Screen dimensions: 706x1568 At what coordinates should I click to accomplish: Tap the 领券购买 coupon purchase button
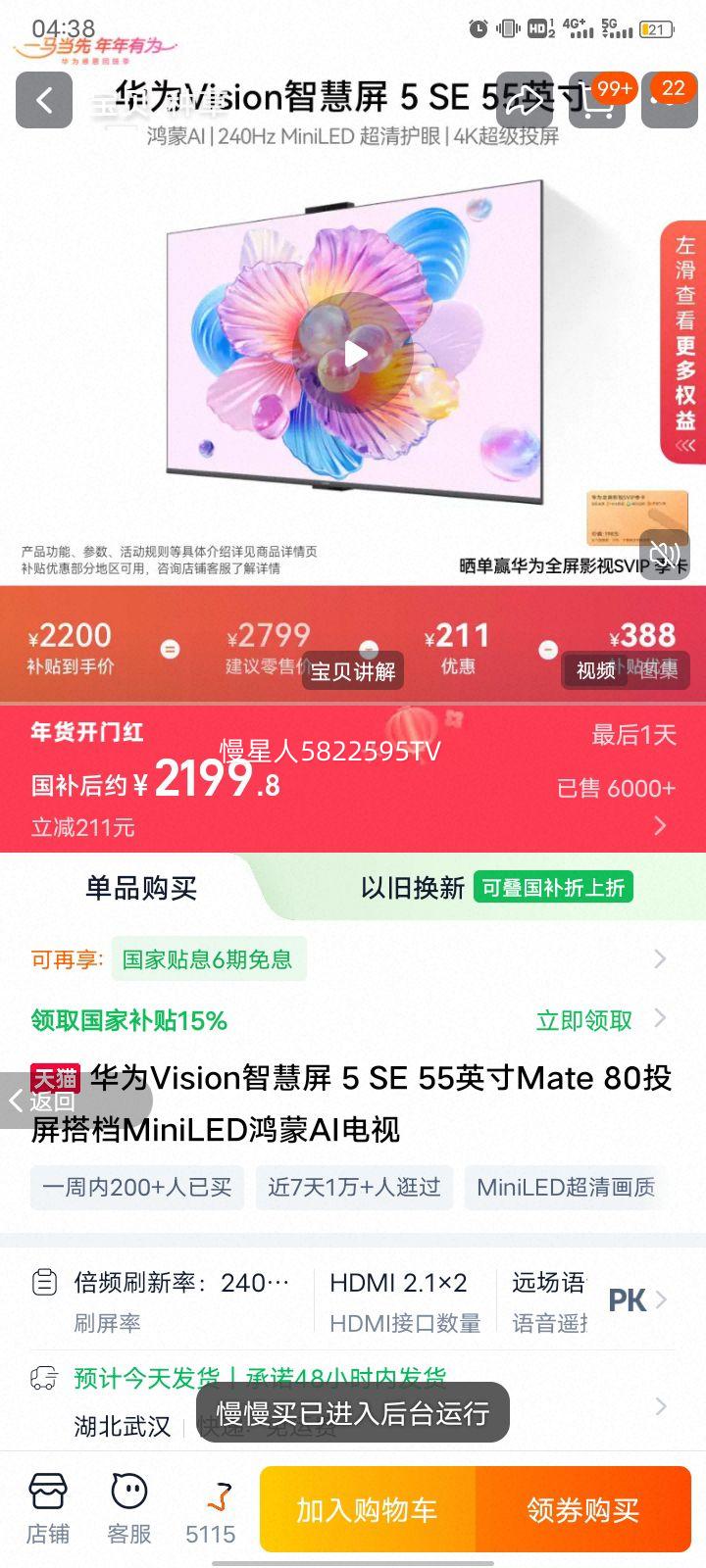pyautogui.click(x=585, y=1509)
